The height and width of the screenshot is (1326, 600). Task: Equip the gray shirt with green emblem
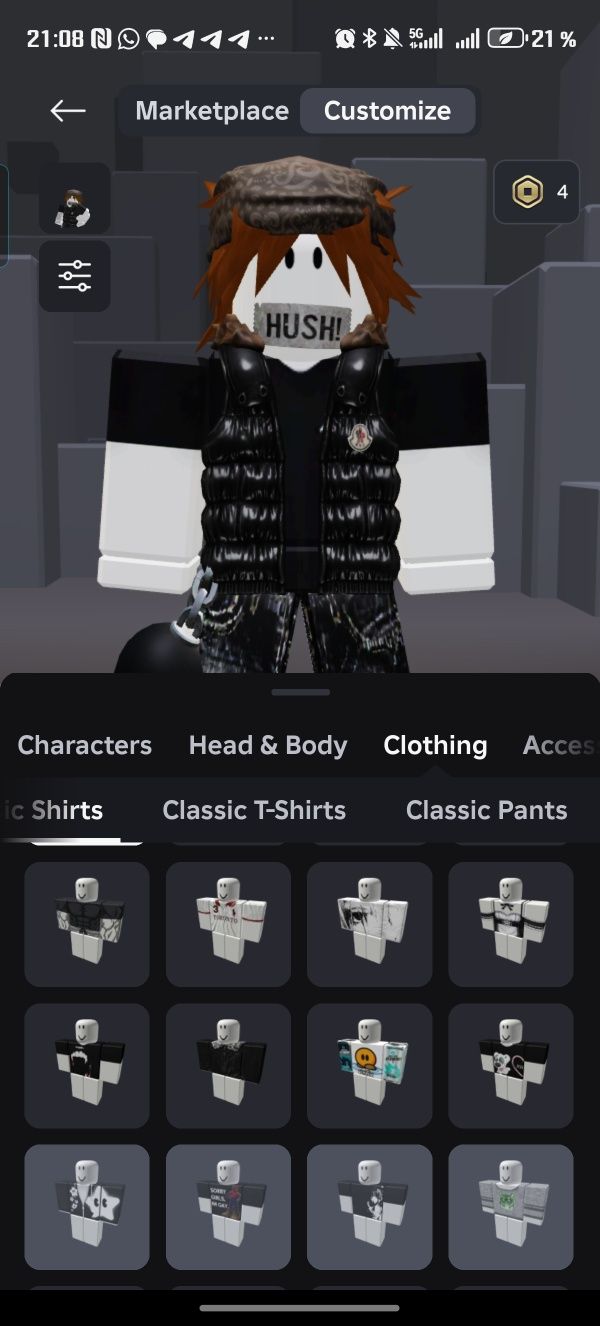510,1207
